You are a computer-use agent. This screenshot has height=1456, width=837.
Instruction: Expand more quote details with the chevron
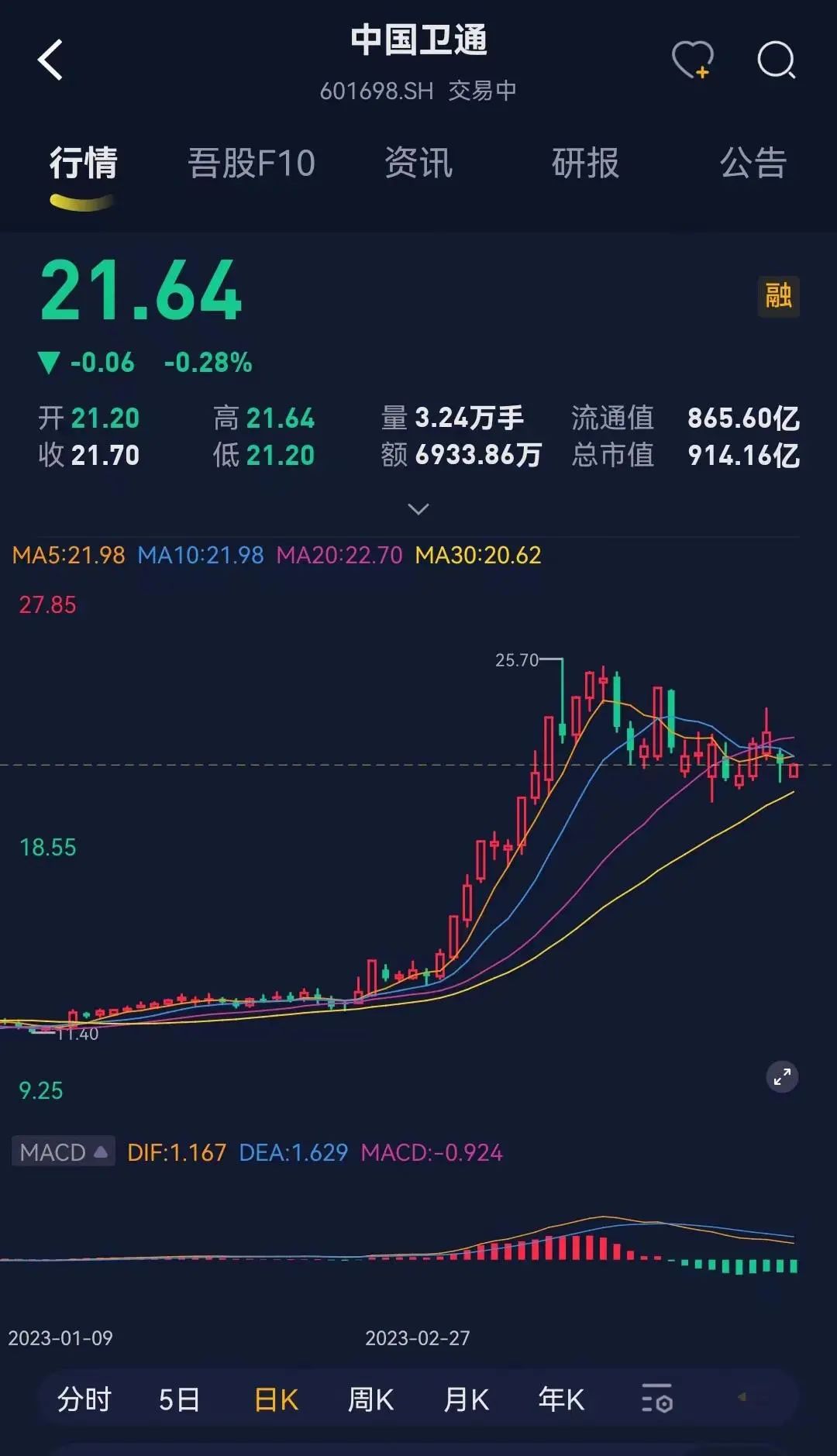(x=418, y=509)
